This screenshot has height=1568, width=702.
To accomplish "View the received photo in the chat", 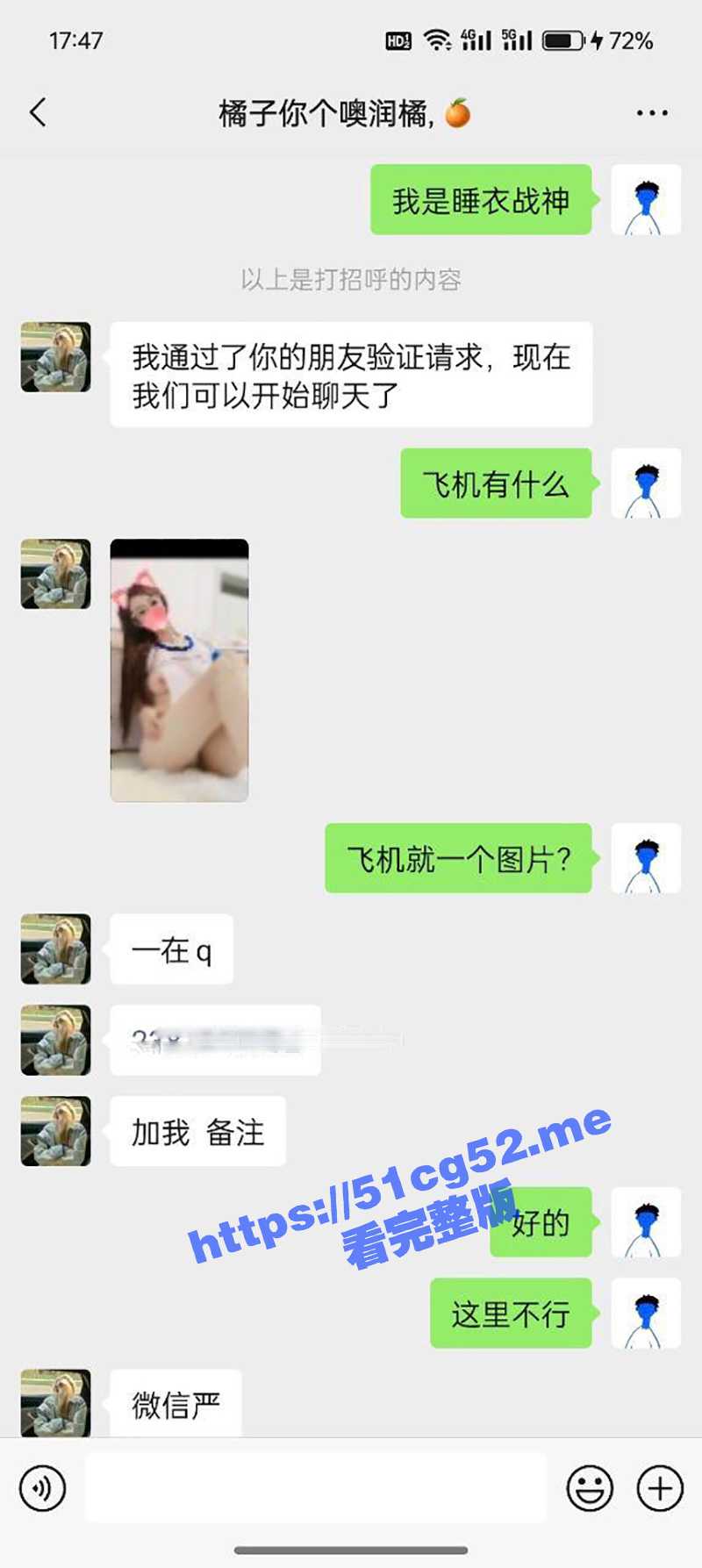I will [179, 670].
